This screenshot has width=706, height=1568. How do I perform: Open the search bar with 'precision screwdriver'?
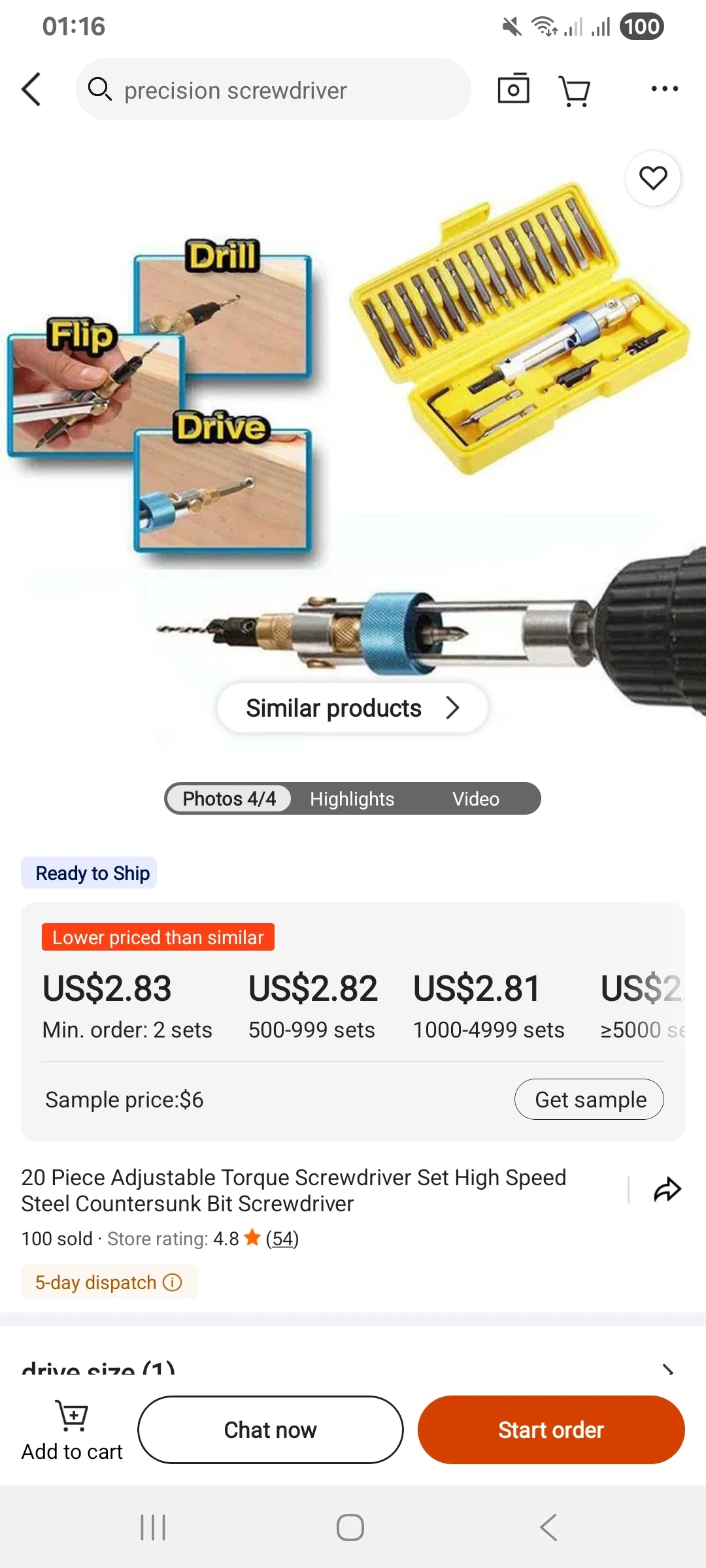(x=273, y=90)
